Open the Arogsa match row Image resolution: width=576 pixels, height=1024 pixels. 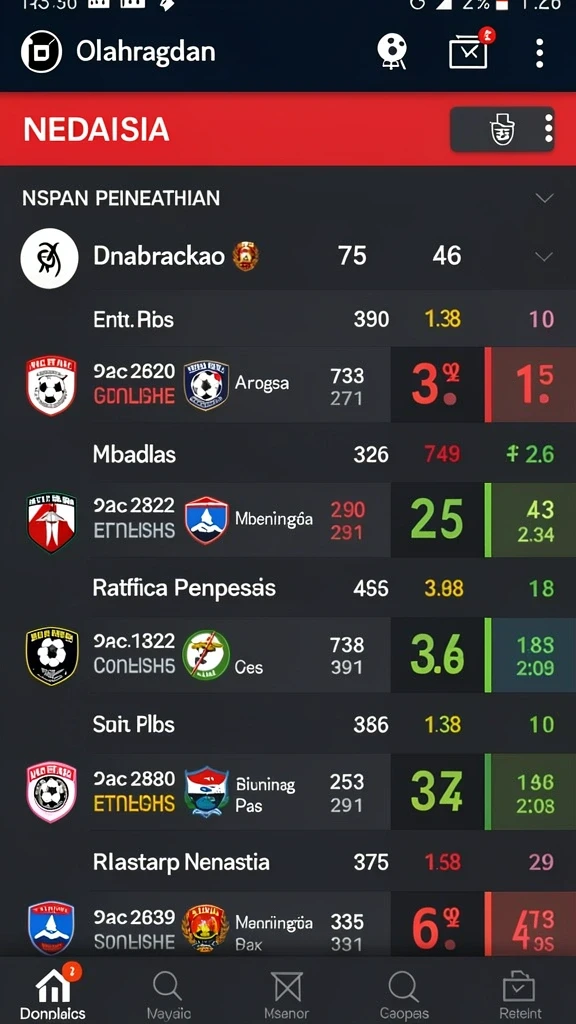point(196,385)
